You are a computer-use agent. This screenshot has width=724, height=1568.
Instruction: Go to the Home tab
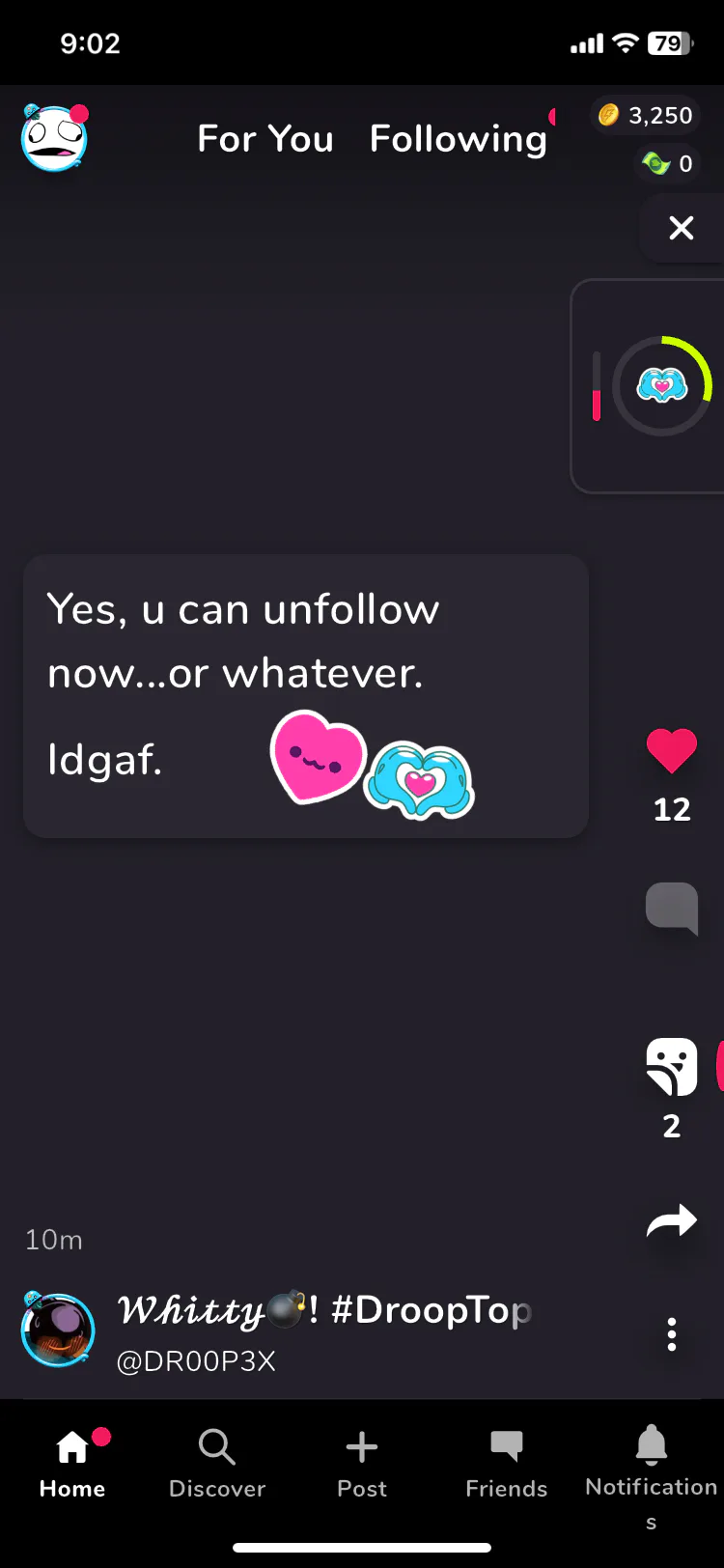[72, 1463]
